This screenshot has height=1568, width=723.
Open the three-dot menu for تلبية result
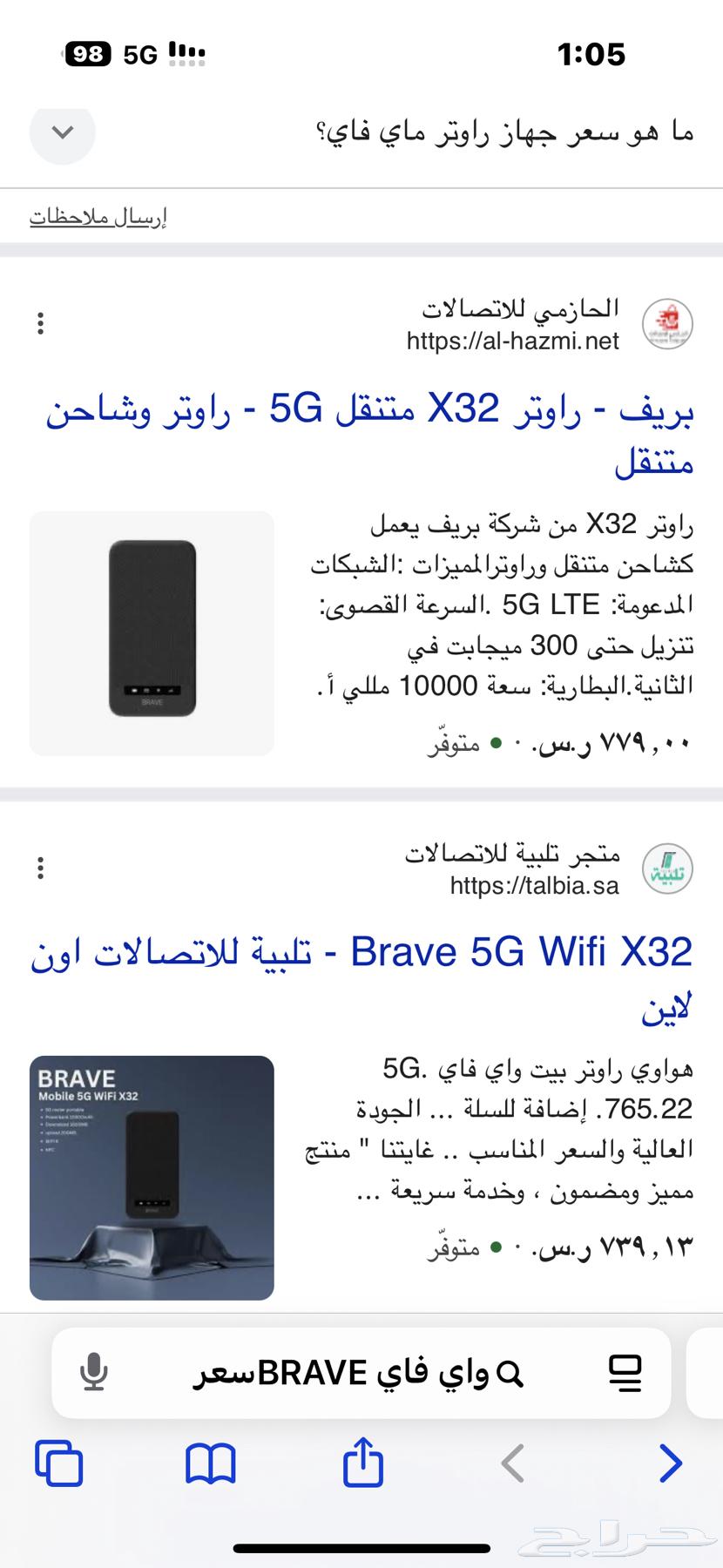coord(41,868)
